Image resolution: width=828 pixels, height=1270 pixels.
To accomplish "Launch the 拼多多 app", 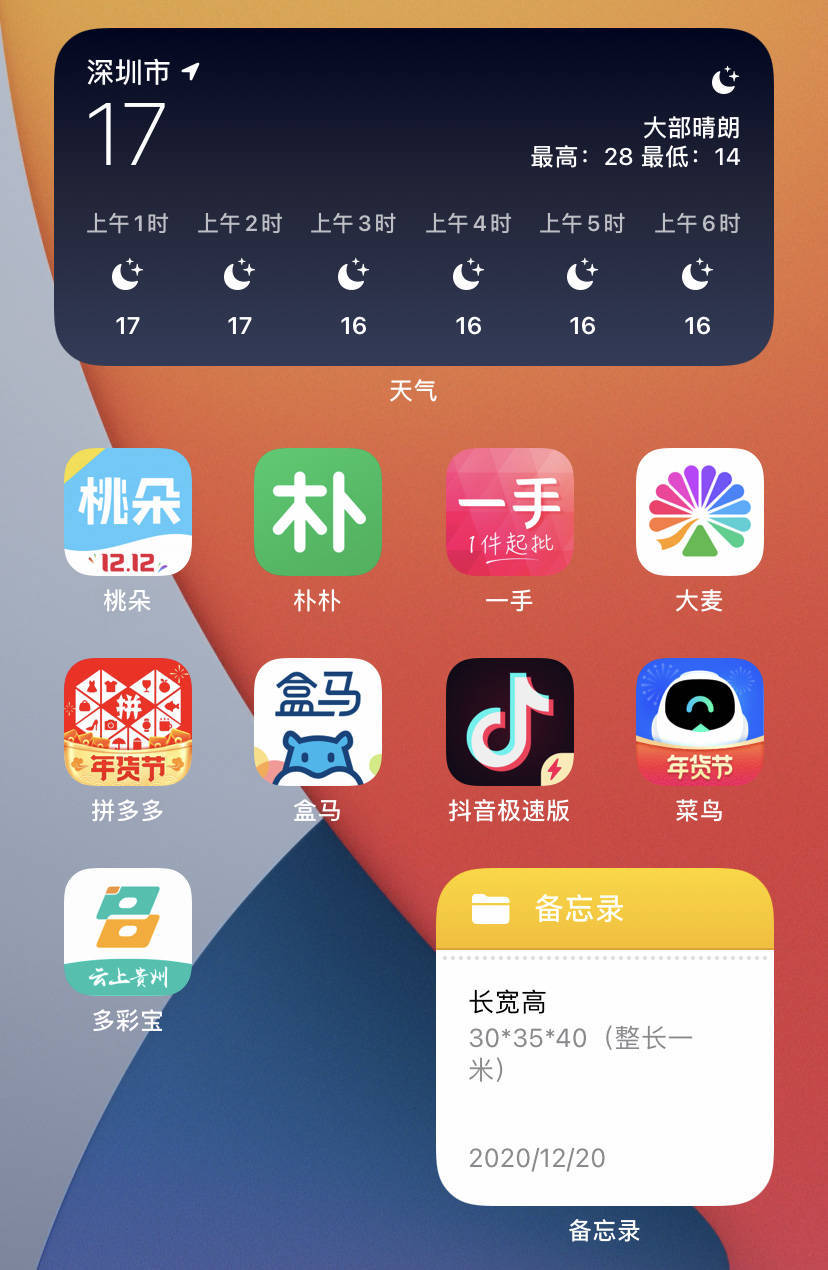I will click(x=127, y=722).
